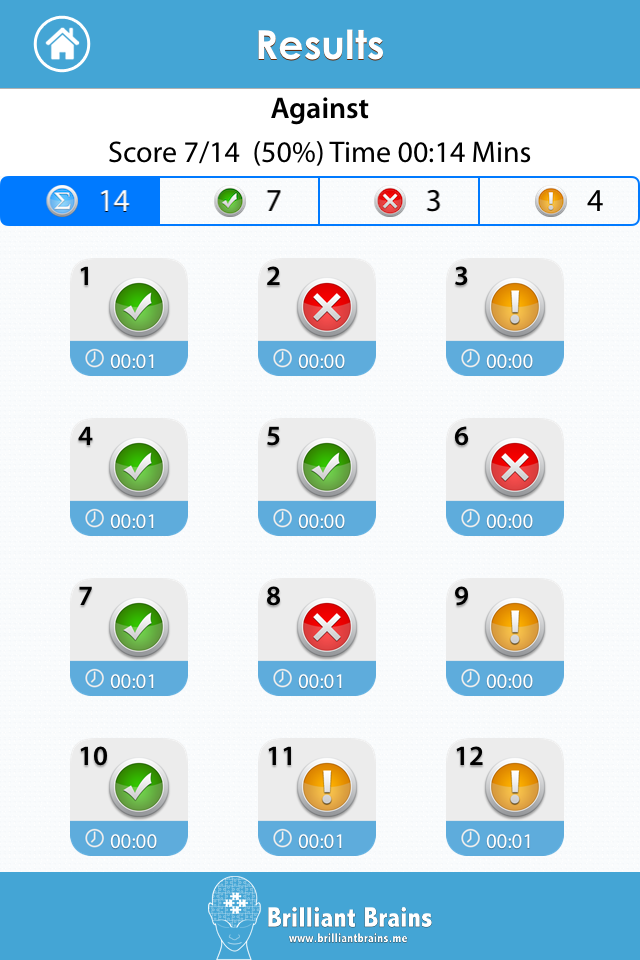The height and width of the screenshot is (960, 640).
Task: Open question 2 result
Action: pos(317,317)
